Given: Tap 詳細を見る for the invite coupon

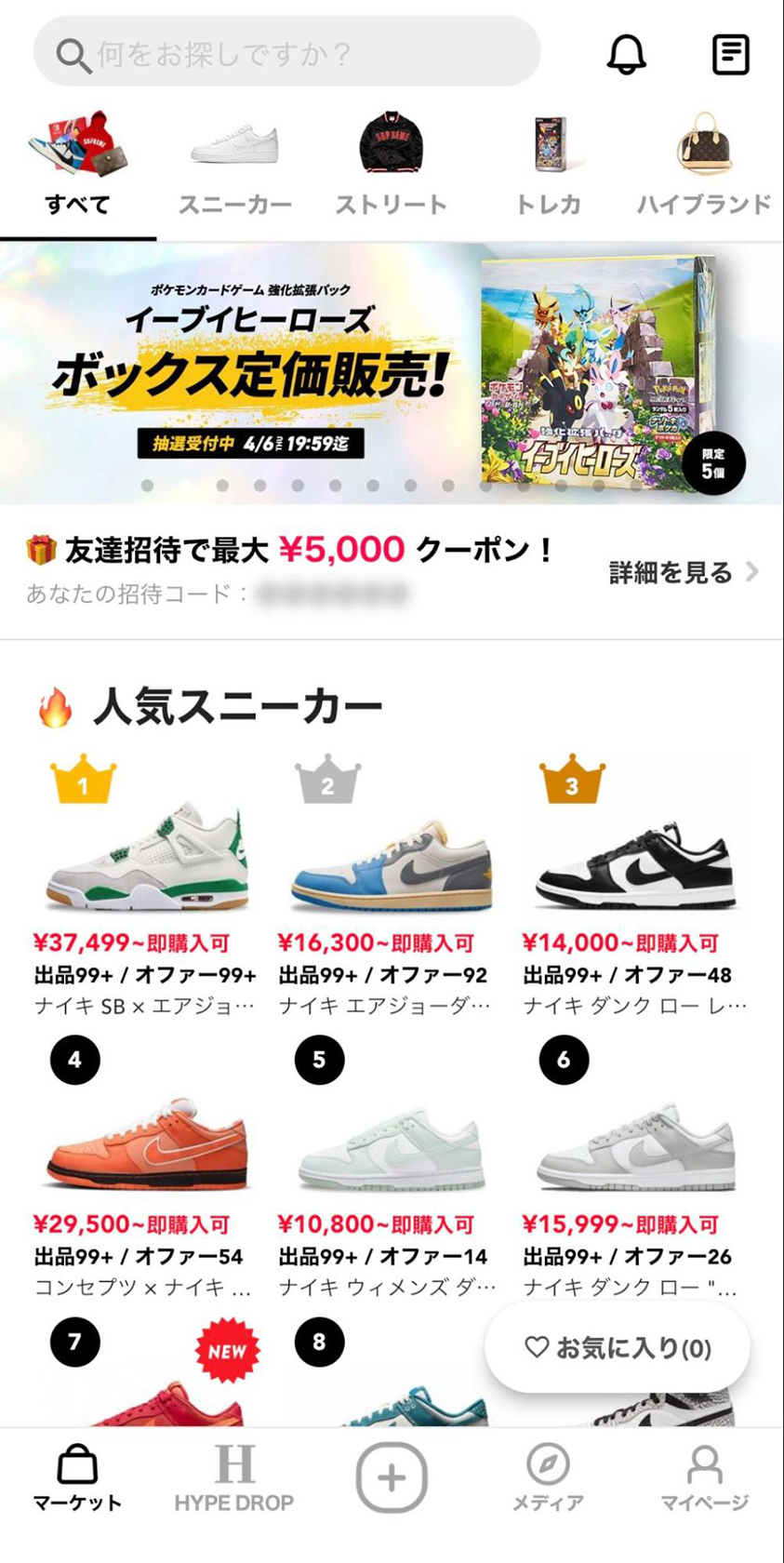Looking at the screenshot, I should coord(683,572).
